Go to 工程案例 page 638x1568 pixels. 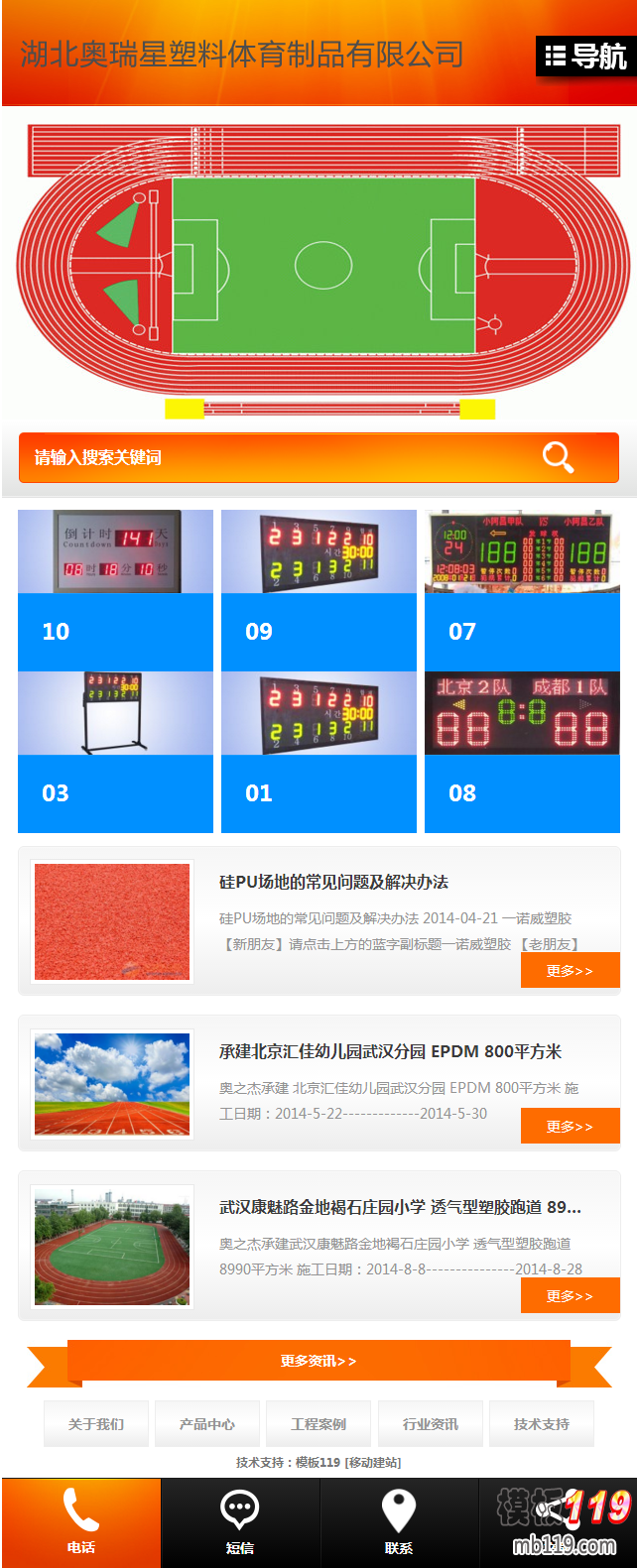click(319, 1424)
